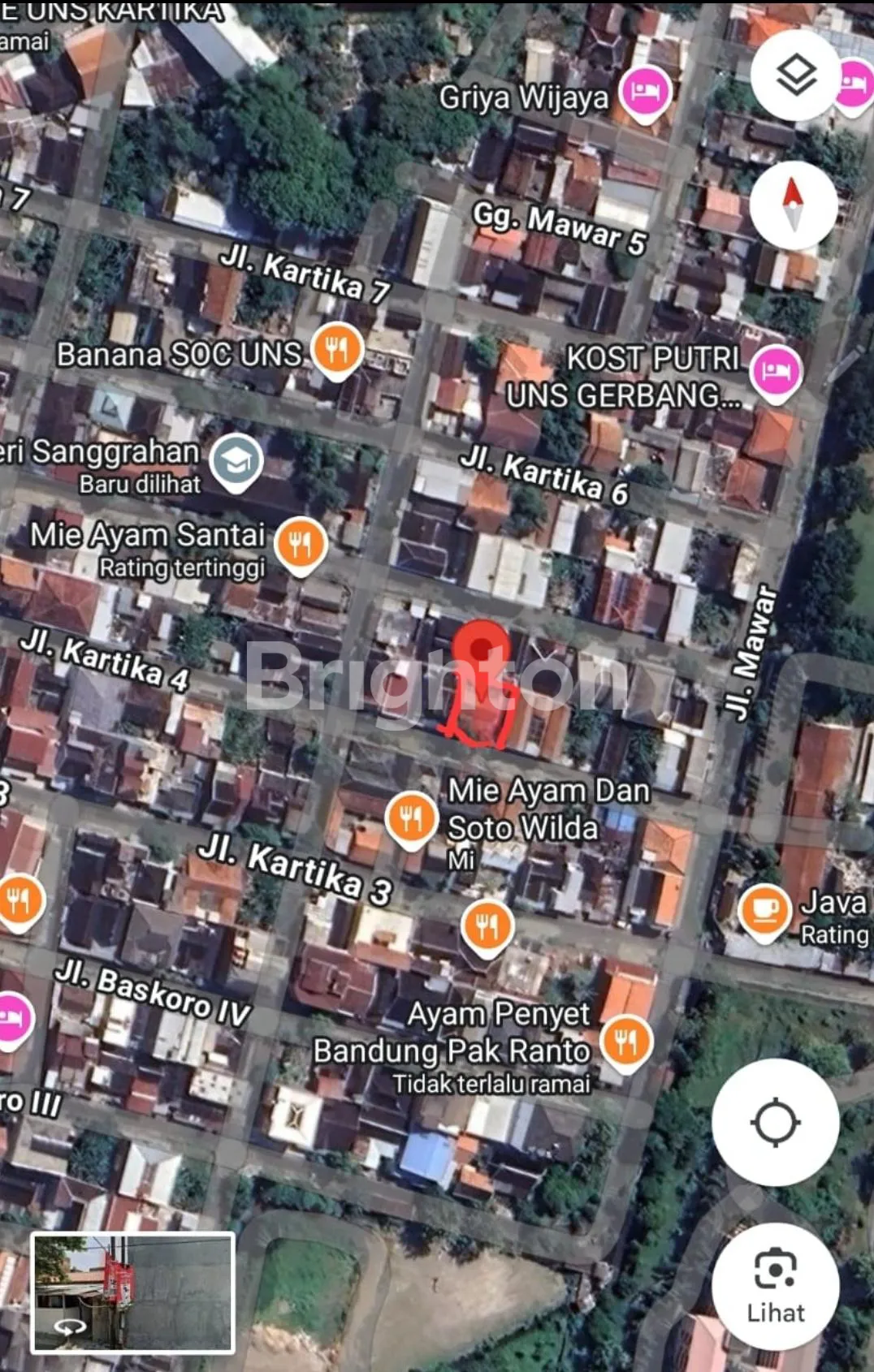Open Banana SOC UNS restaurant pin
The image size is (874, 1372).
pyautogui.click(x=336, y=350)
